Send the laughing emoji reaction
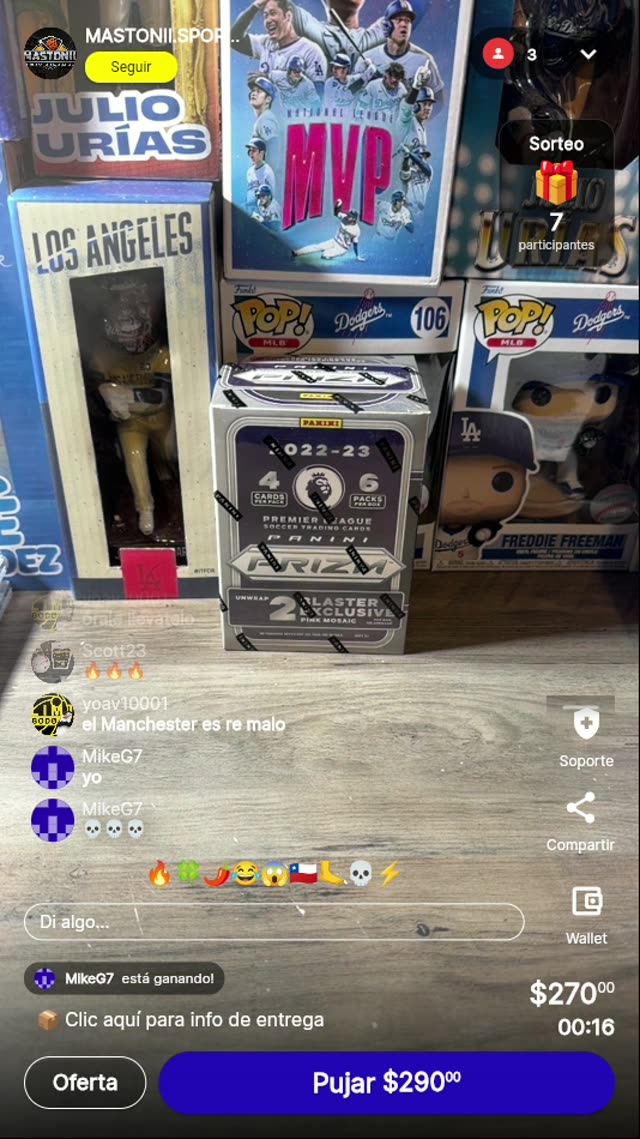Image resolution: width=640 pixels, height=1139 pixels. click(x=245, y=874)
